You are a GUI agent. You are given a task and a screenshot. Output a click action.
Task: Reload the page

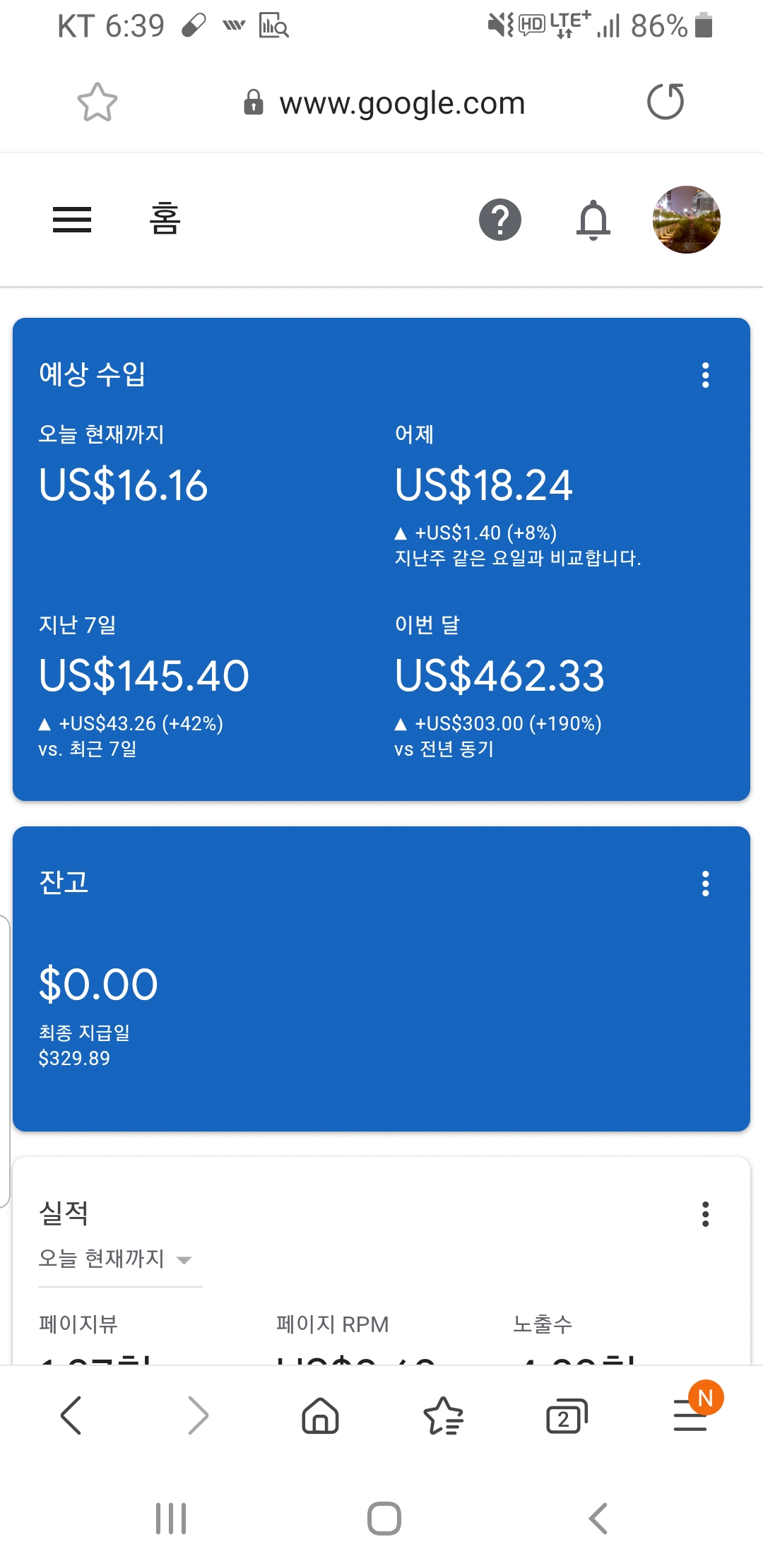click(666, 102)
